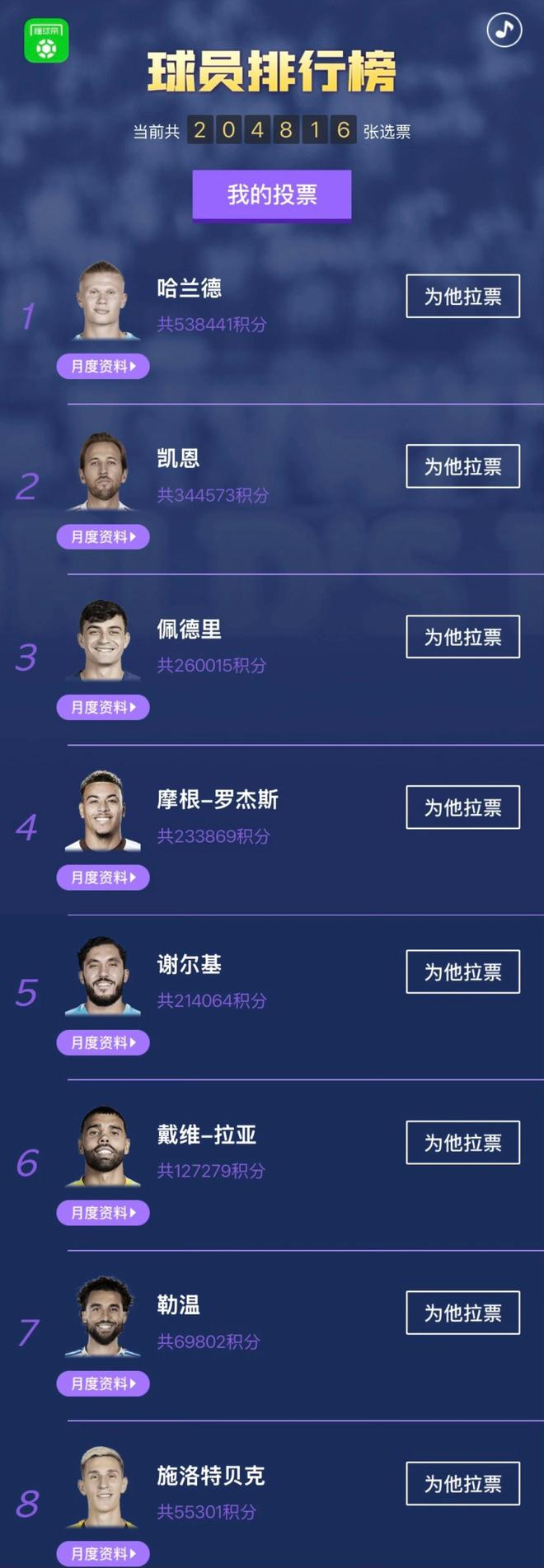Toggle the background music icon
This screenshot has height=1568, width=544.
tap(504, 30)
